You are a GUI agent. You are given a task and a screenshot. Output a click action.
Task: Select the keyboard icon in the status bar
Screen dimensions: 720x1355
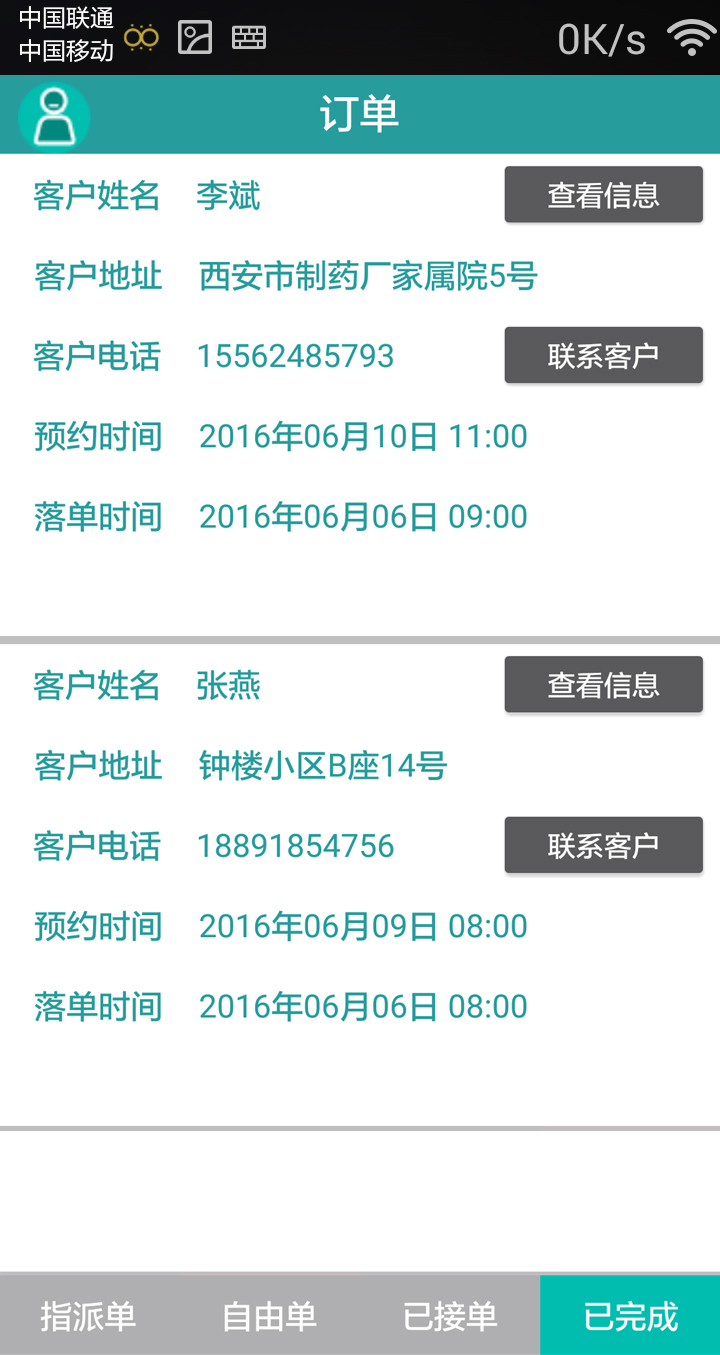pyautogui.click(x=249, y=38)
